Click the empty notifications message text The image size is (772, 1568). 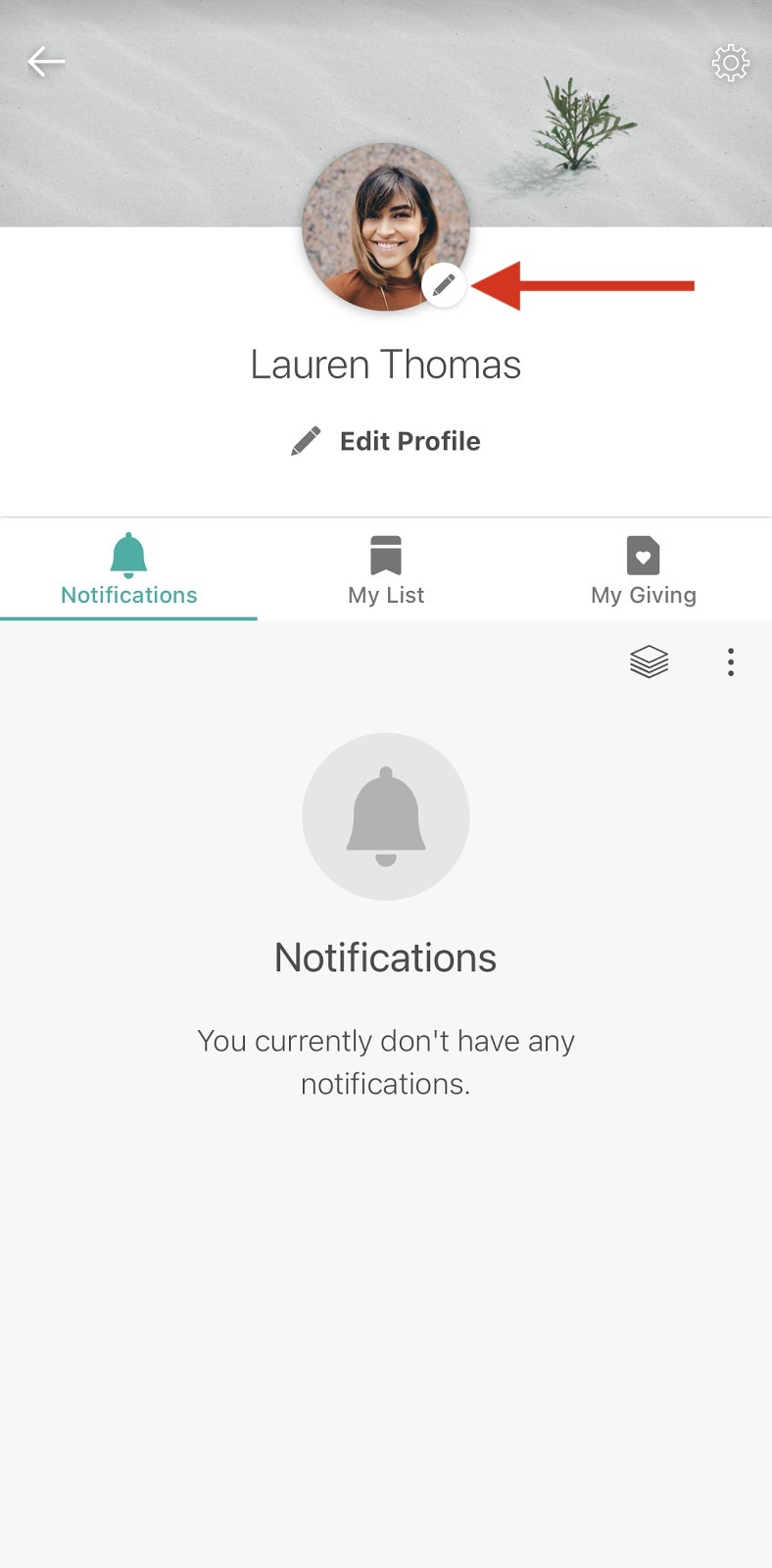coord(386,1061)
